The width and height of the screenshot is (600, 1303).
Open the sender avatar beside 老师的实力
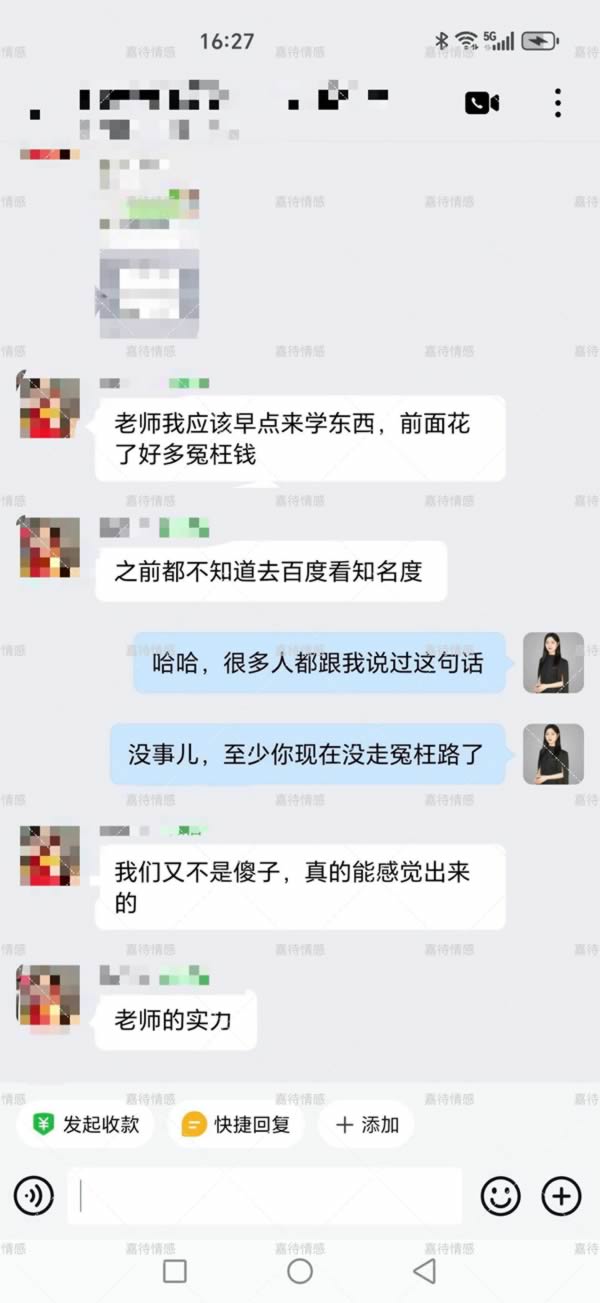coord(49,994)
